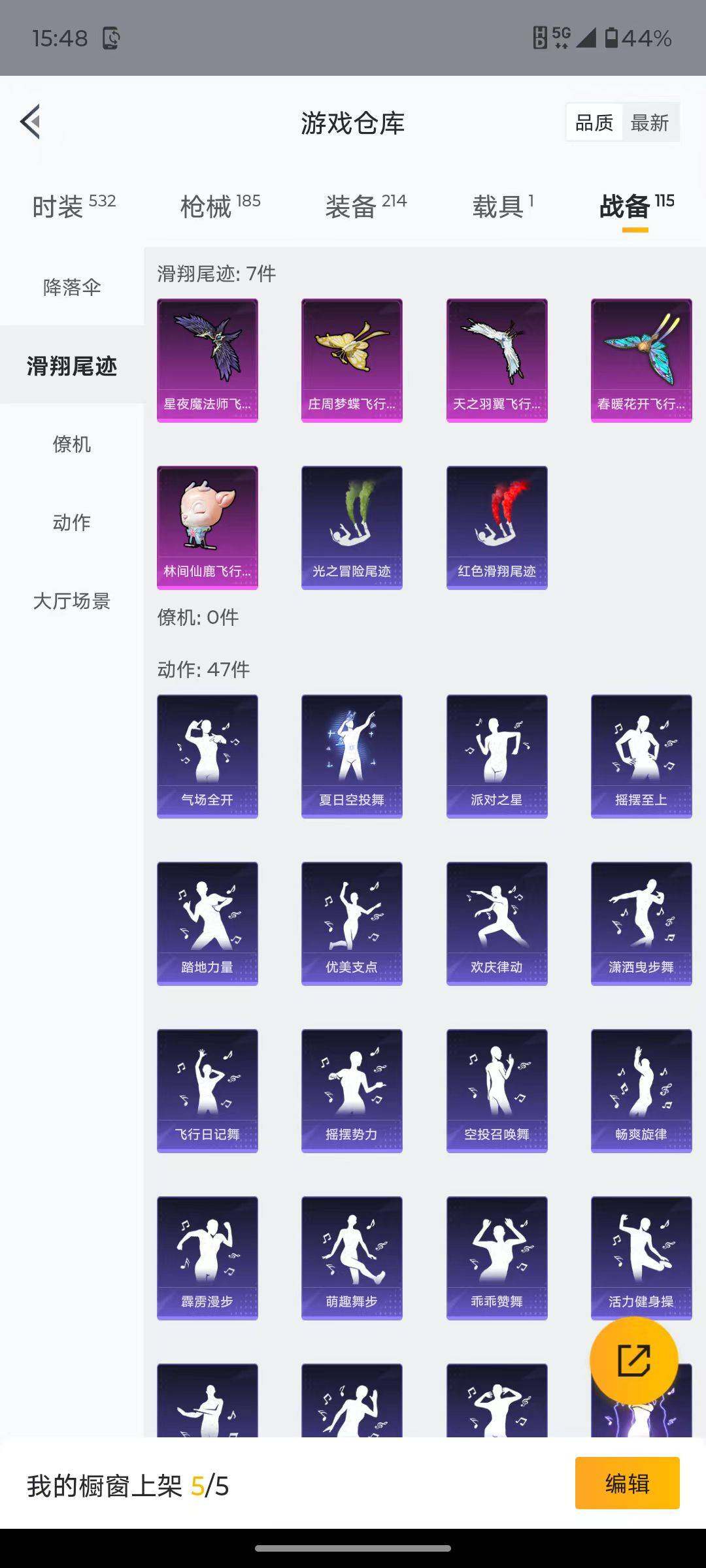Switch sorting to 最新 mode
Image resolution: width=706 pixels, height=1568 pixels.
(652, 122)
